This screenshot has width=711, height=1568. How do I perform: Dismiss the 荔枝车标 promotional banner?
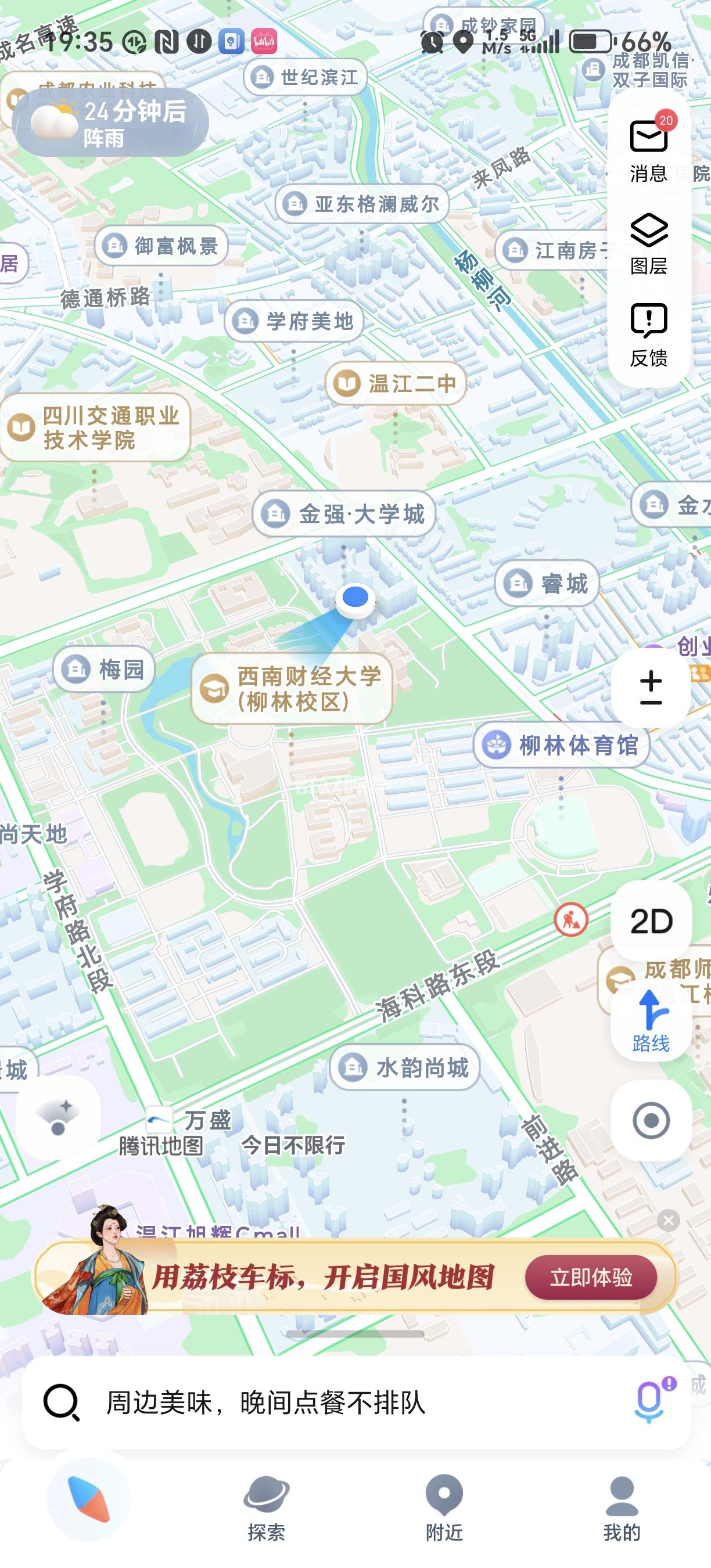point(669,1220)
